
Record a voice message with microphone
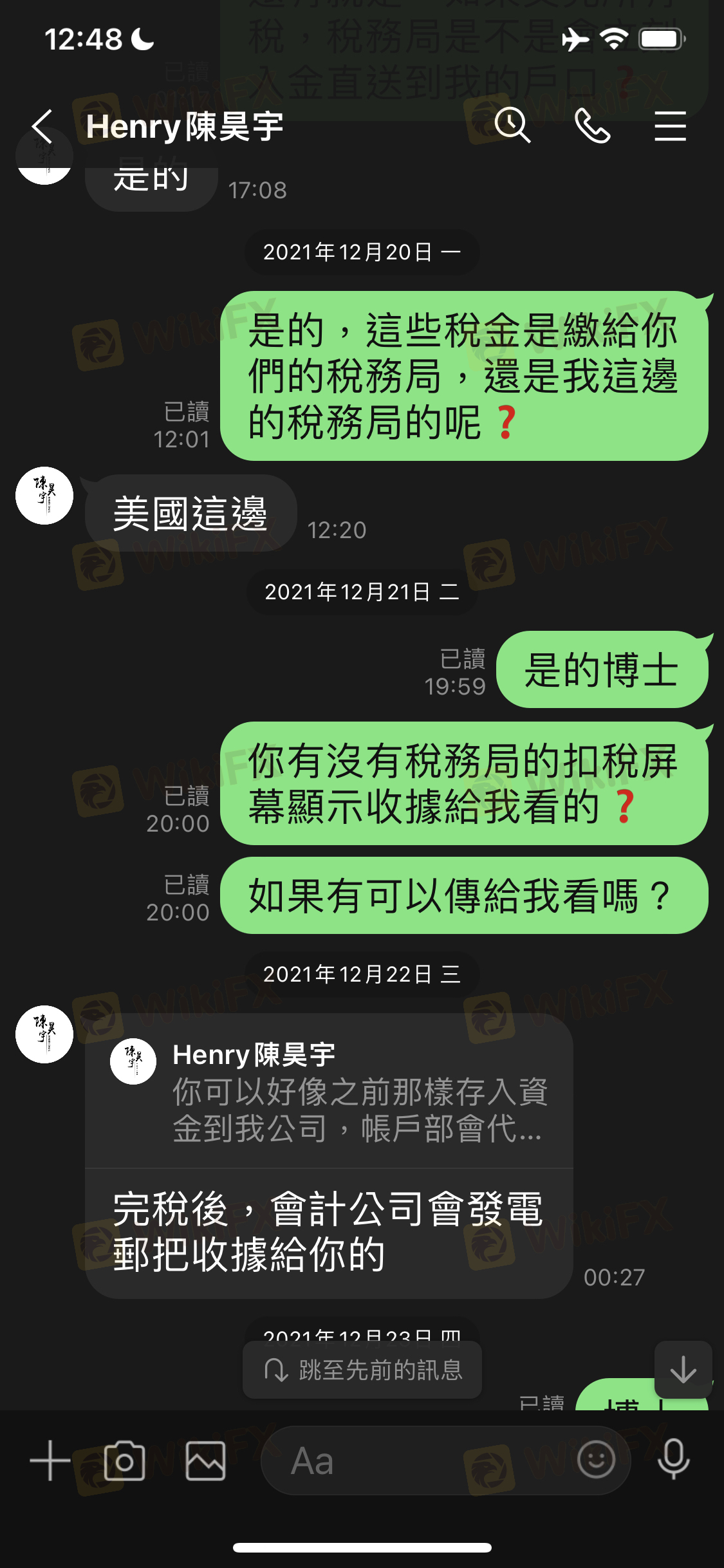coord(673,1459)
